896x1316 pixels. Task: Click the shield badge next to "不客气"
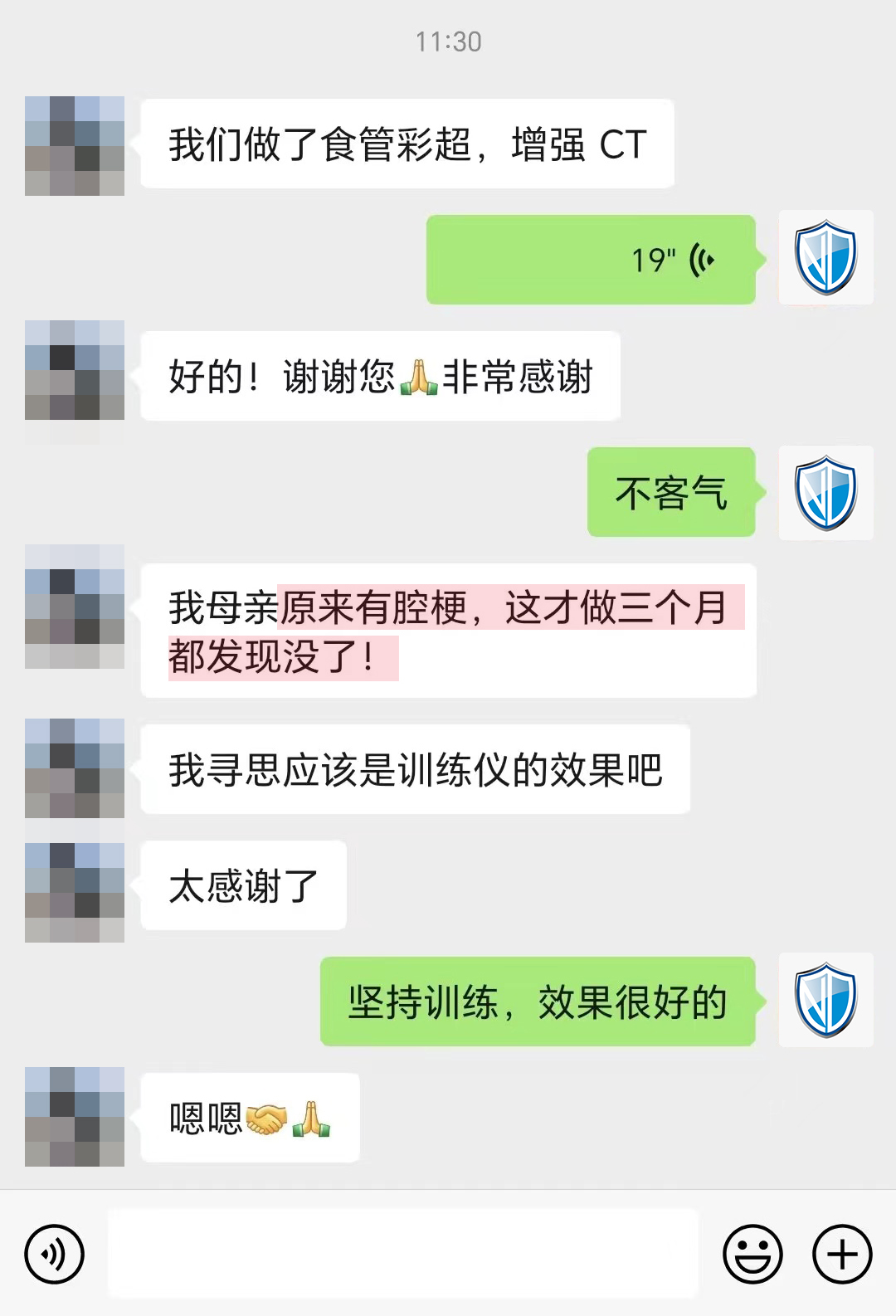tap(825, 491)
